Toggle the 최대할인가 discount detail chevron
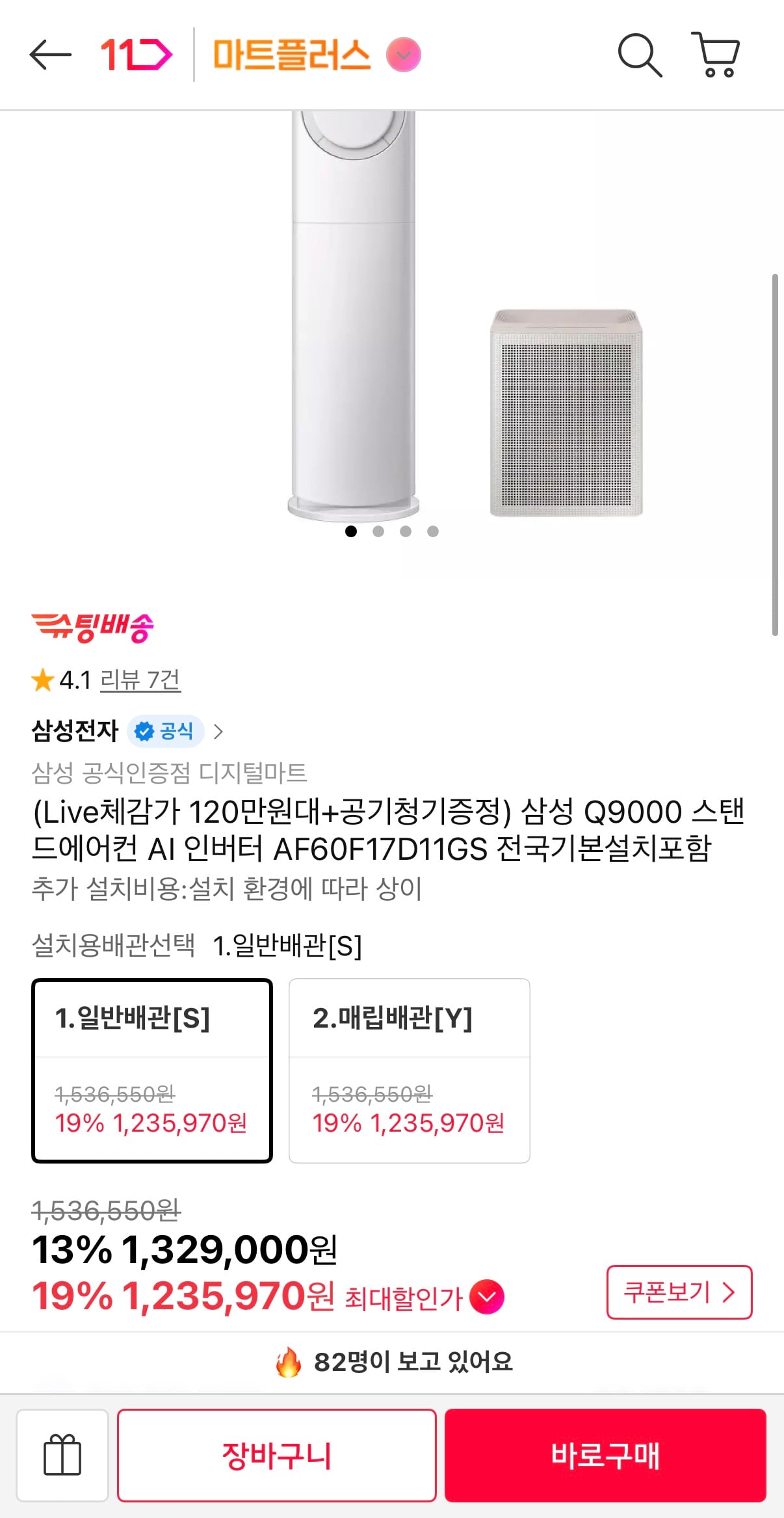 486,1297
